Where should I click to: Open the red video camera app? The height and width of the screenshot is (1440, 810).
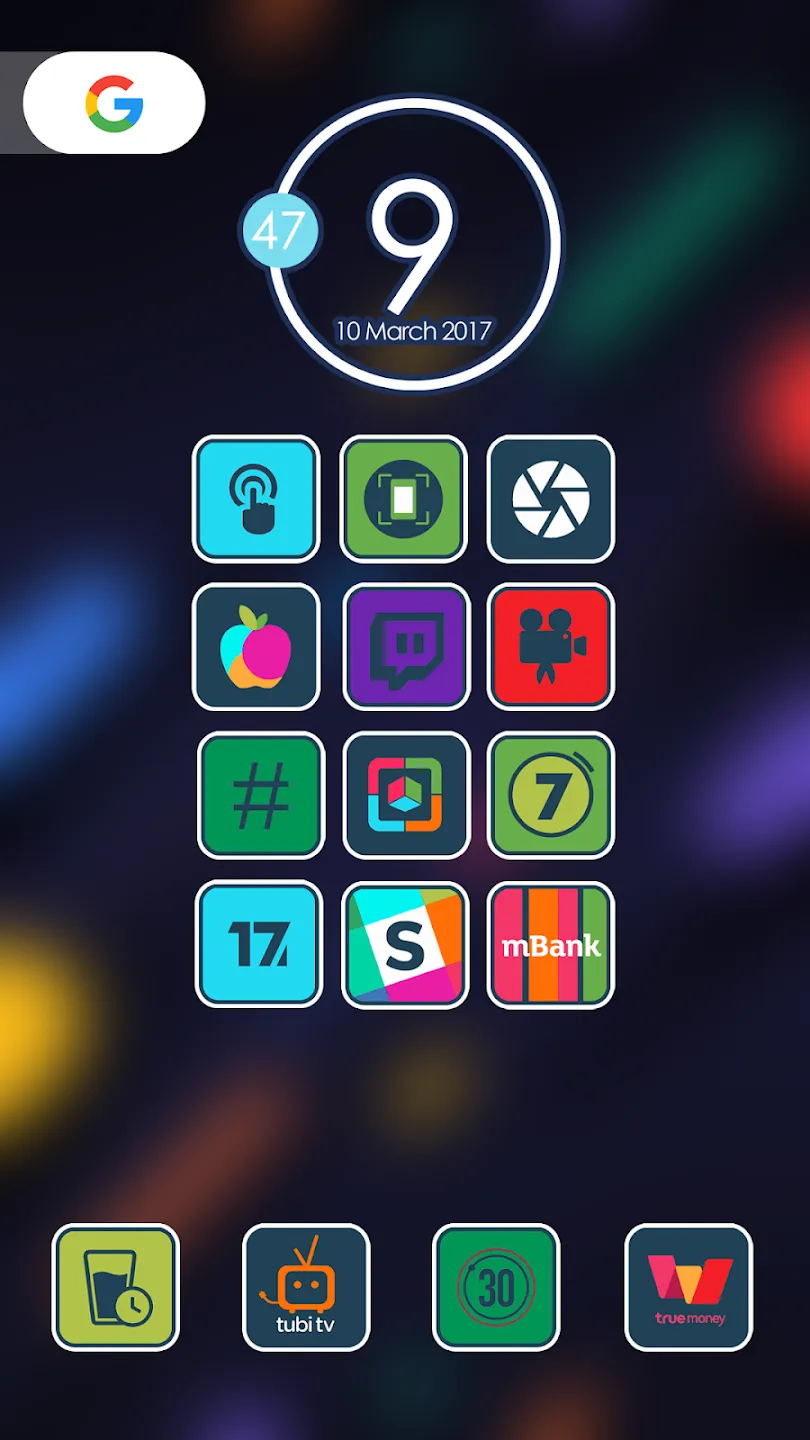point(551,647)
